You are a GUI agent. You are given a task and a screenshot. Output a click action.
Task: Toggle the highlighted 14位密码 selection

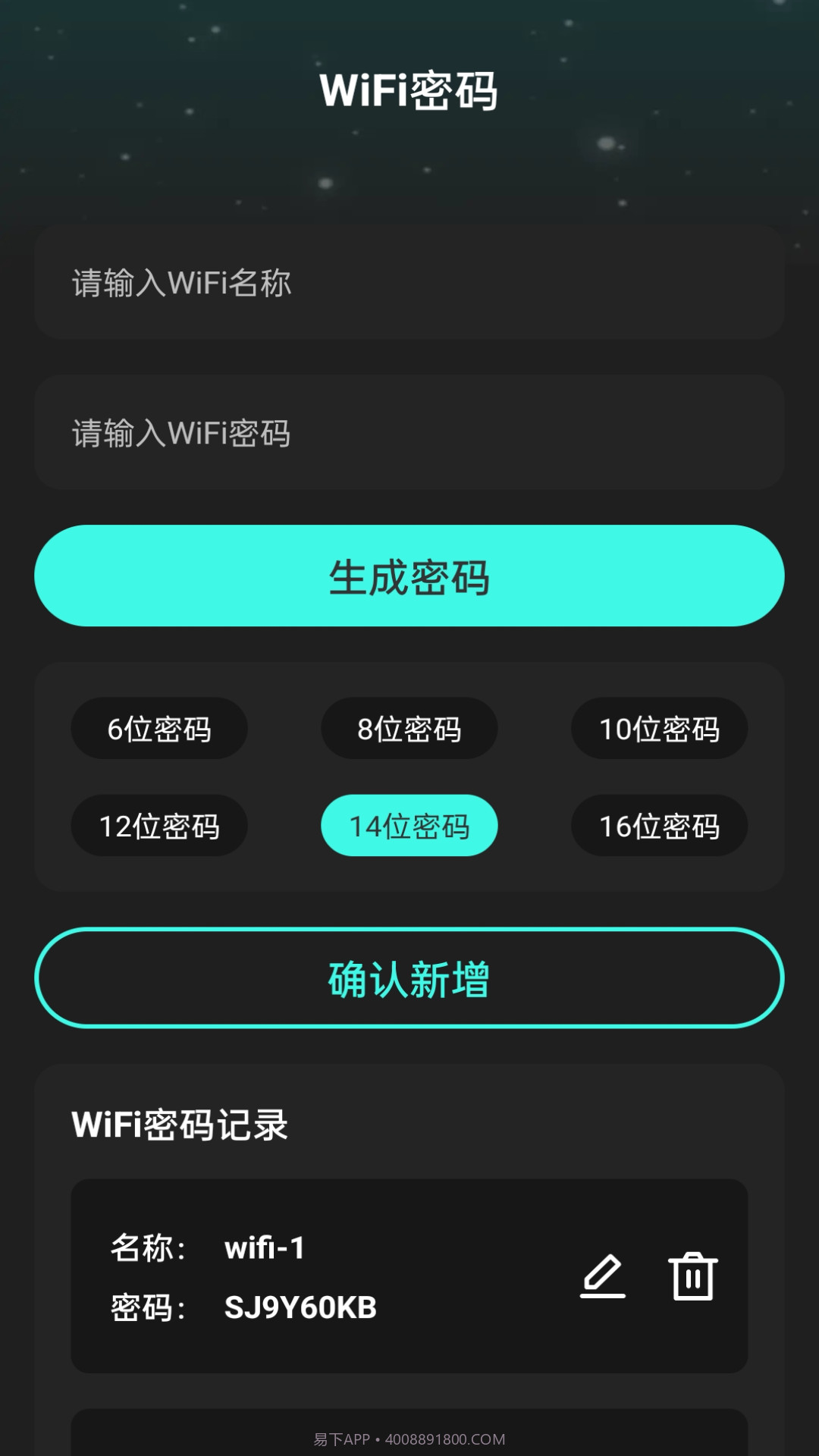(x=409, y=826)
